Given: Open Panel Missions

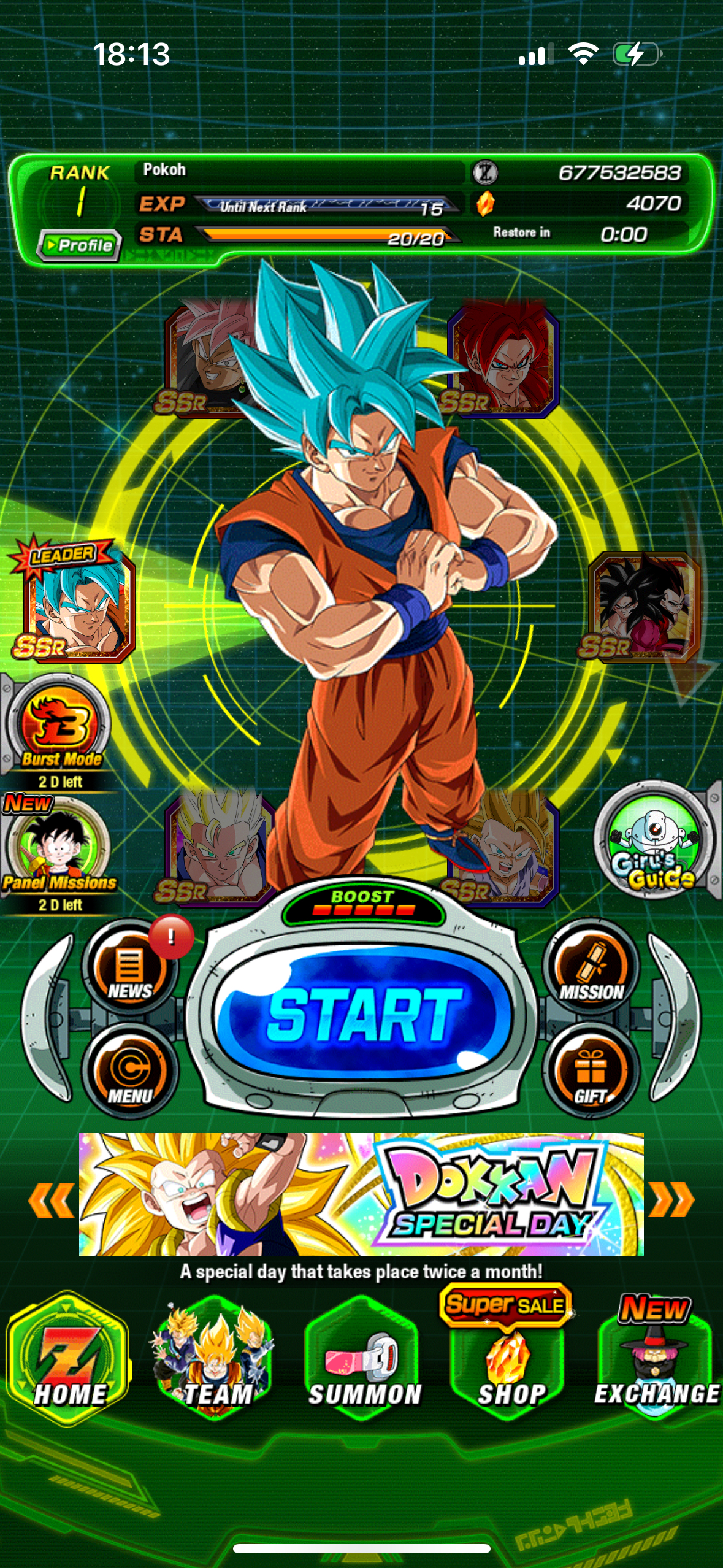Looking at the screenshot, I should click(59, 853).
